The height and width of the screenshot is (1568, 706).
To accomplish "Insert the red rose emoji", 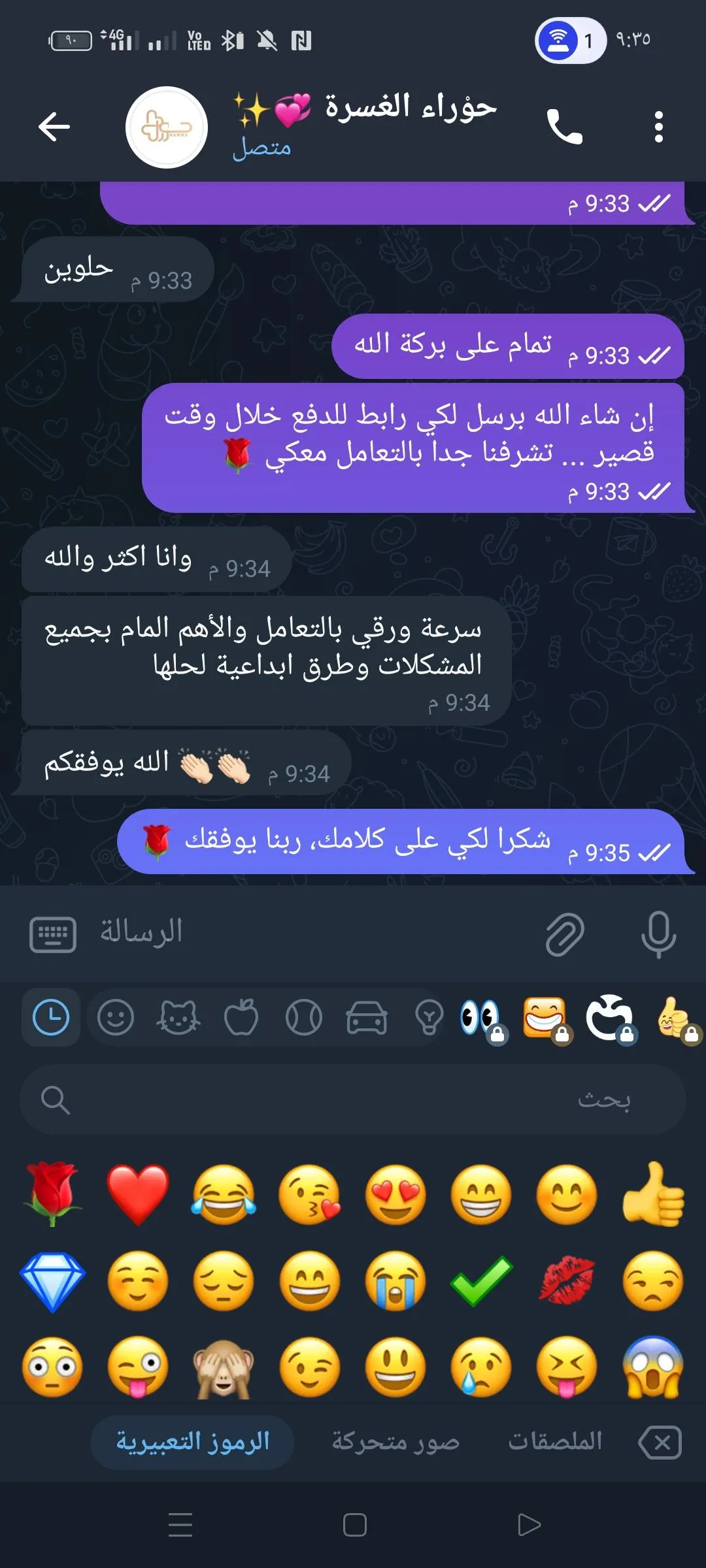I will pos(52,1194).
